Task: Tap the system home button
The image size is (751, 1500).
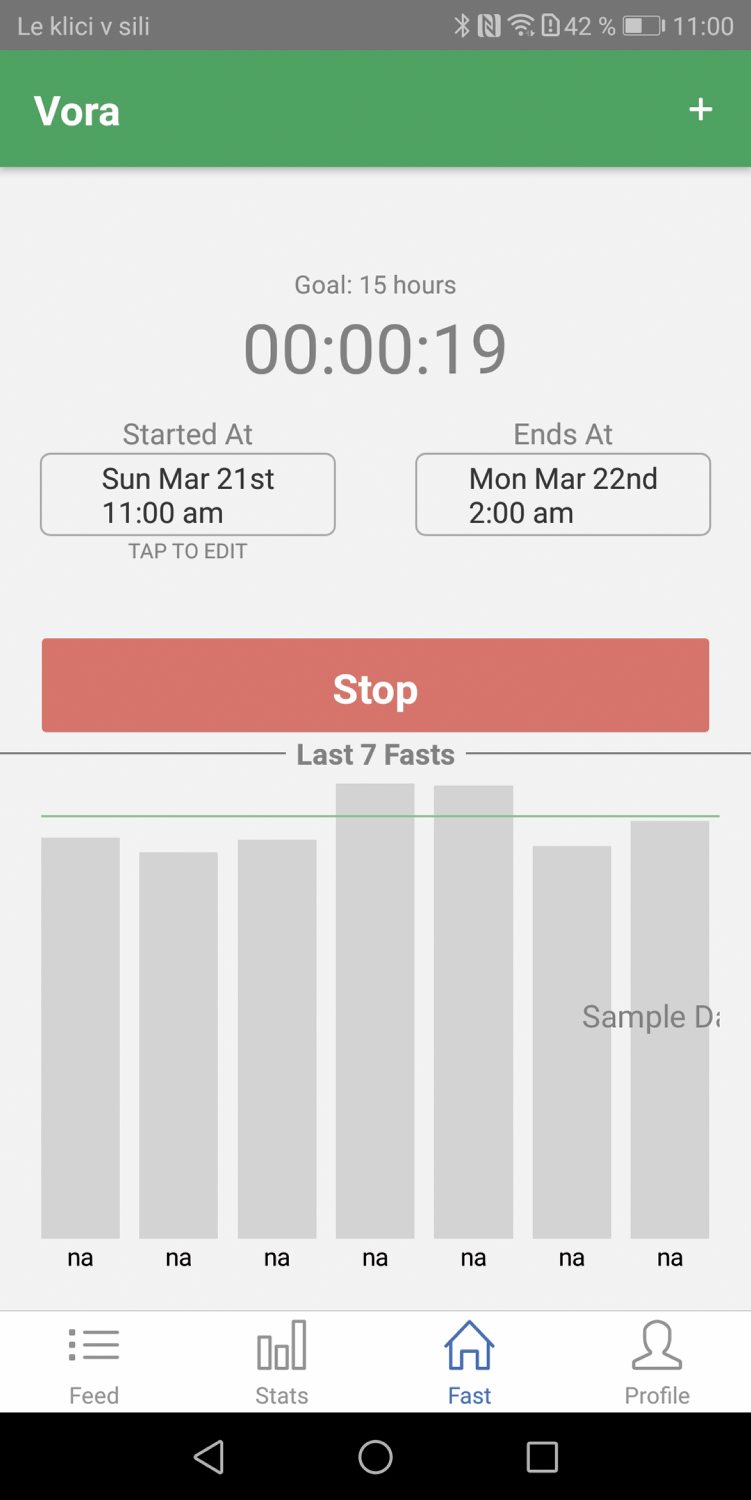Action: click(x=375, y=1457)
